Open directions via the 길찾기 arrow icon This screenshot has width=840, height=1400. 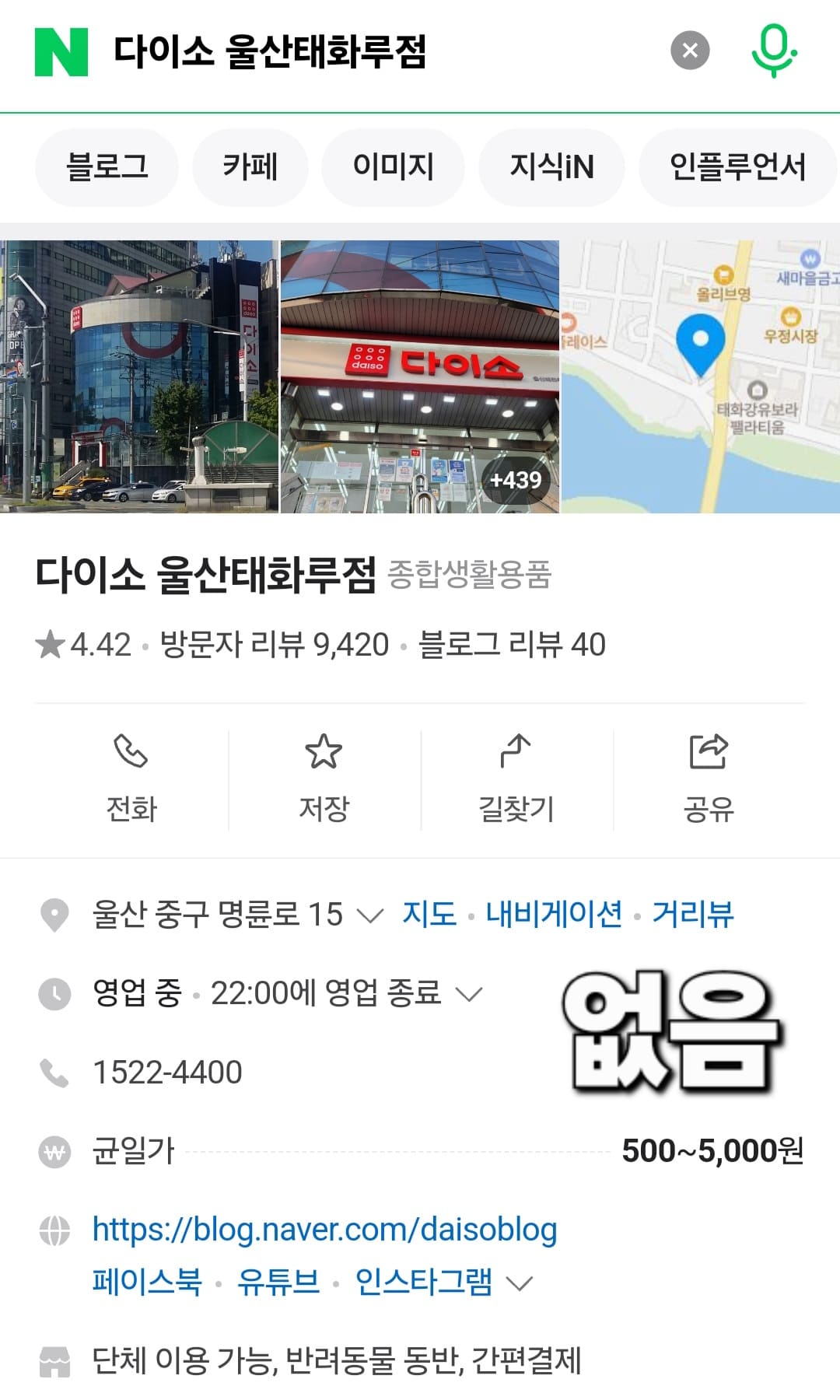pos(516,753)
